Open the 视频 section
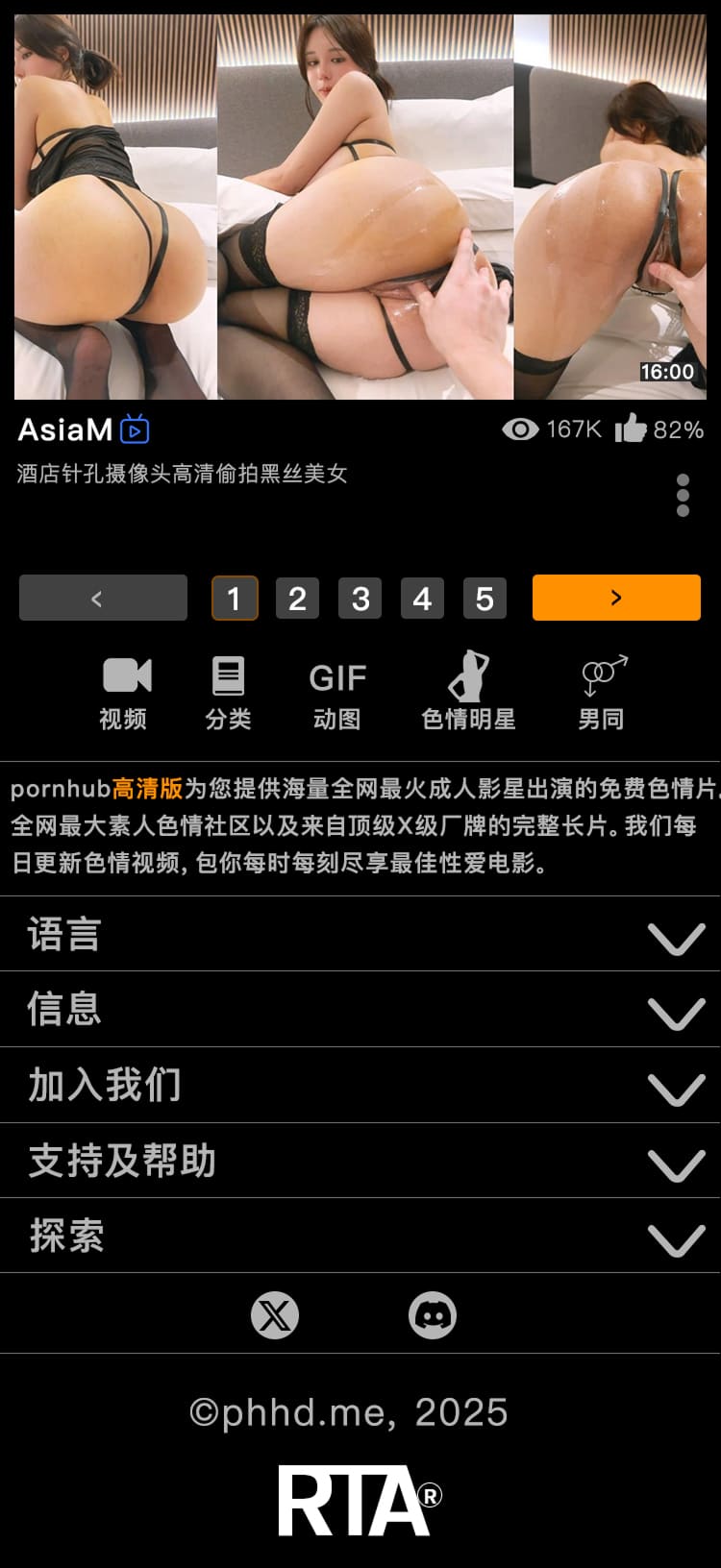The height and width of the screenshot is (1568, 721). click(x=124, y=694)
